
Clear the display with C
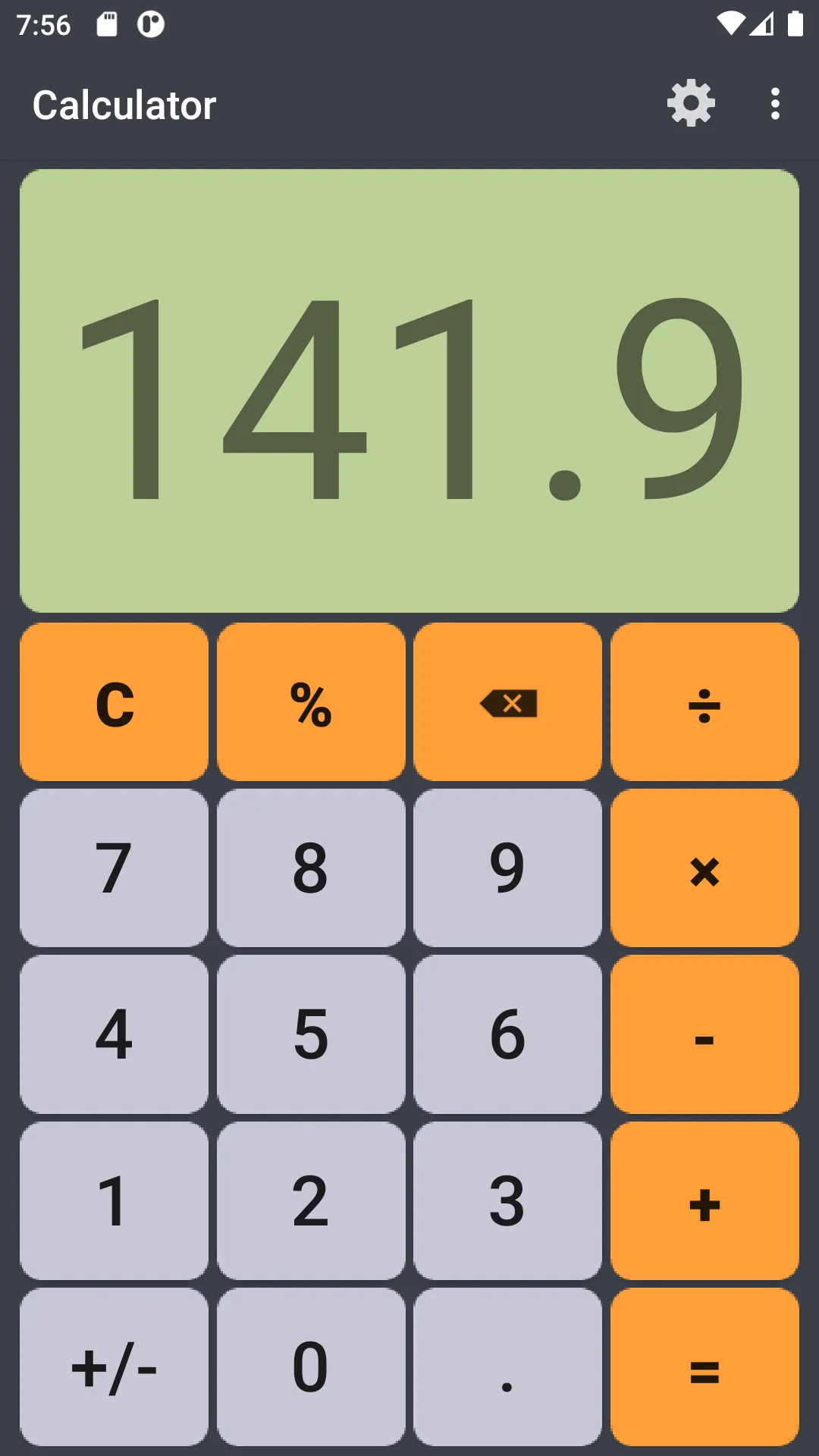coord(115,702)
